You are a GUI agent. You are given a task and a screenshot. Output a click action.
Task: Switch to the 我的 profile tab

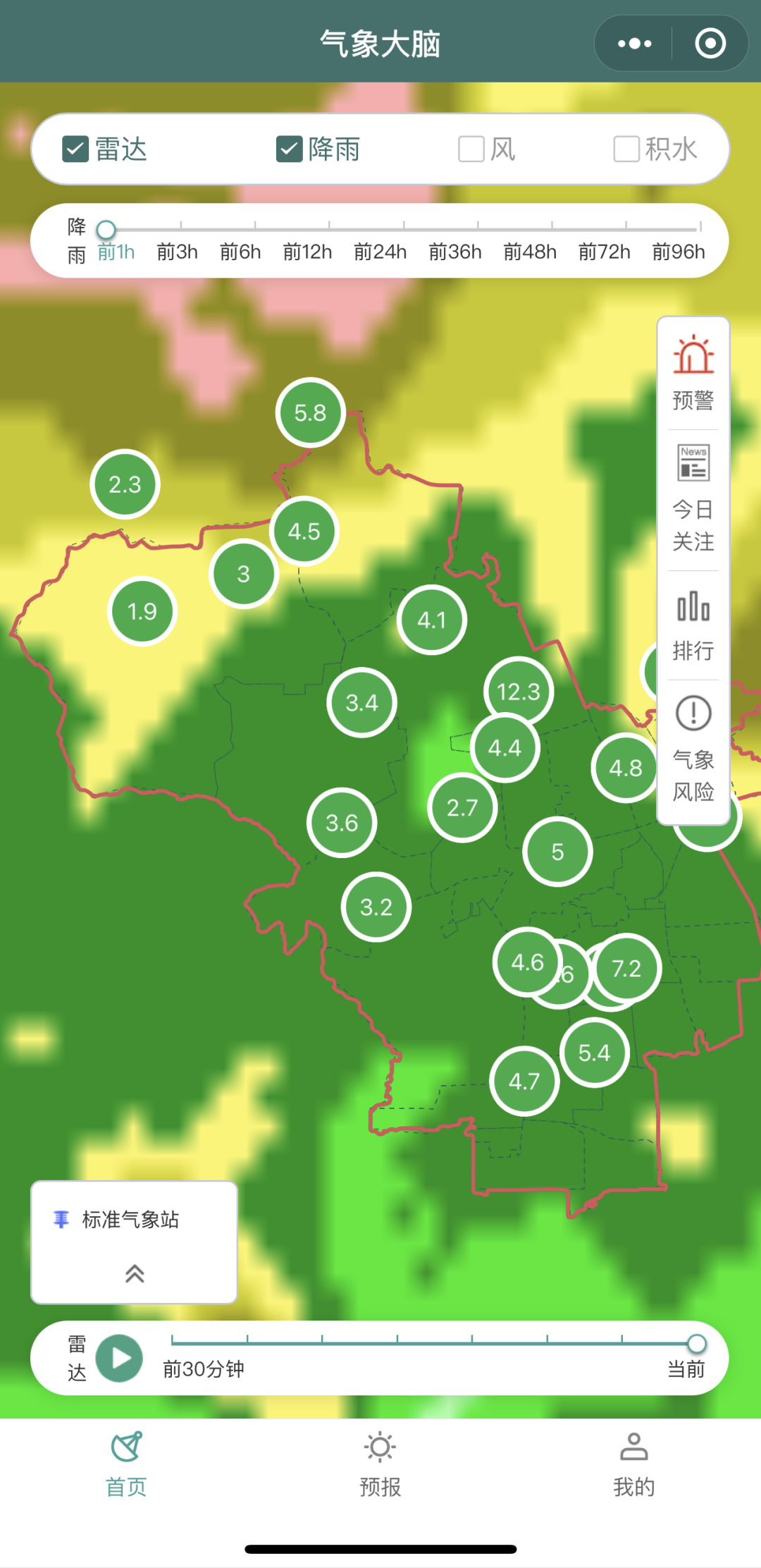pos(633,1464)
